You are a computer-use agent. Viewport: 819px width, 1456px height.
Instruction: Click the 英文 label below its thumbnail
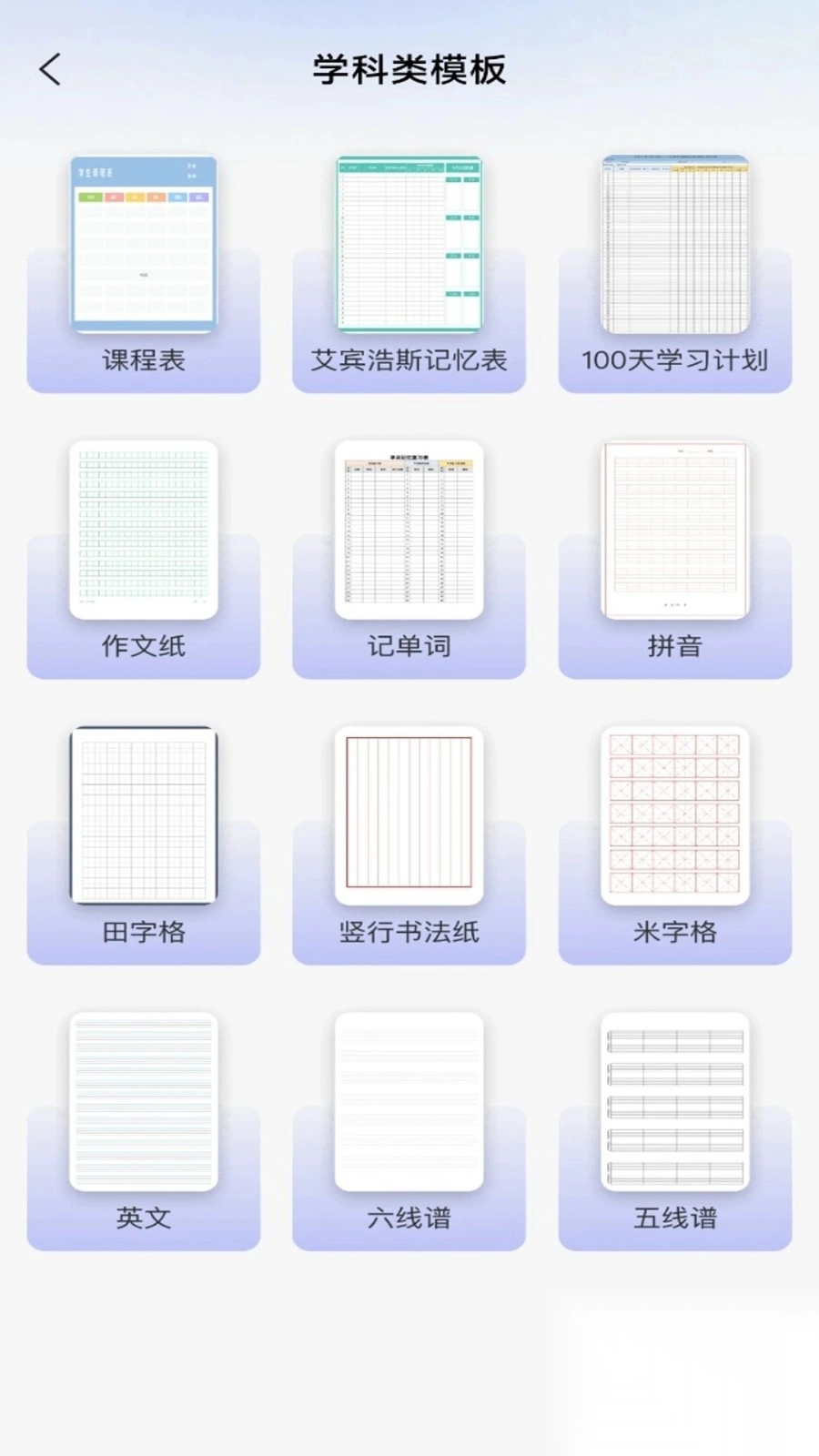point(143,1218)
